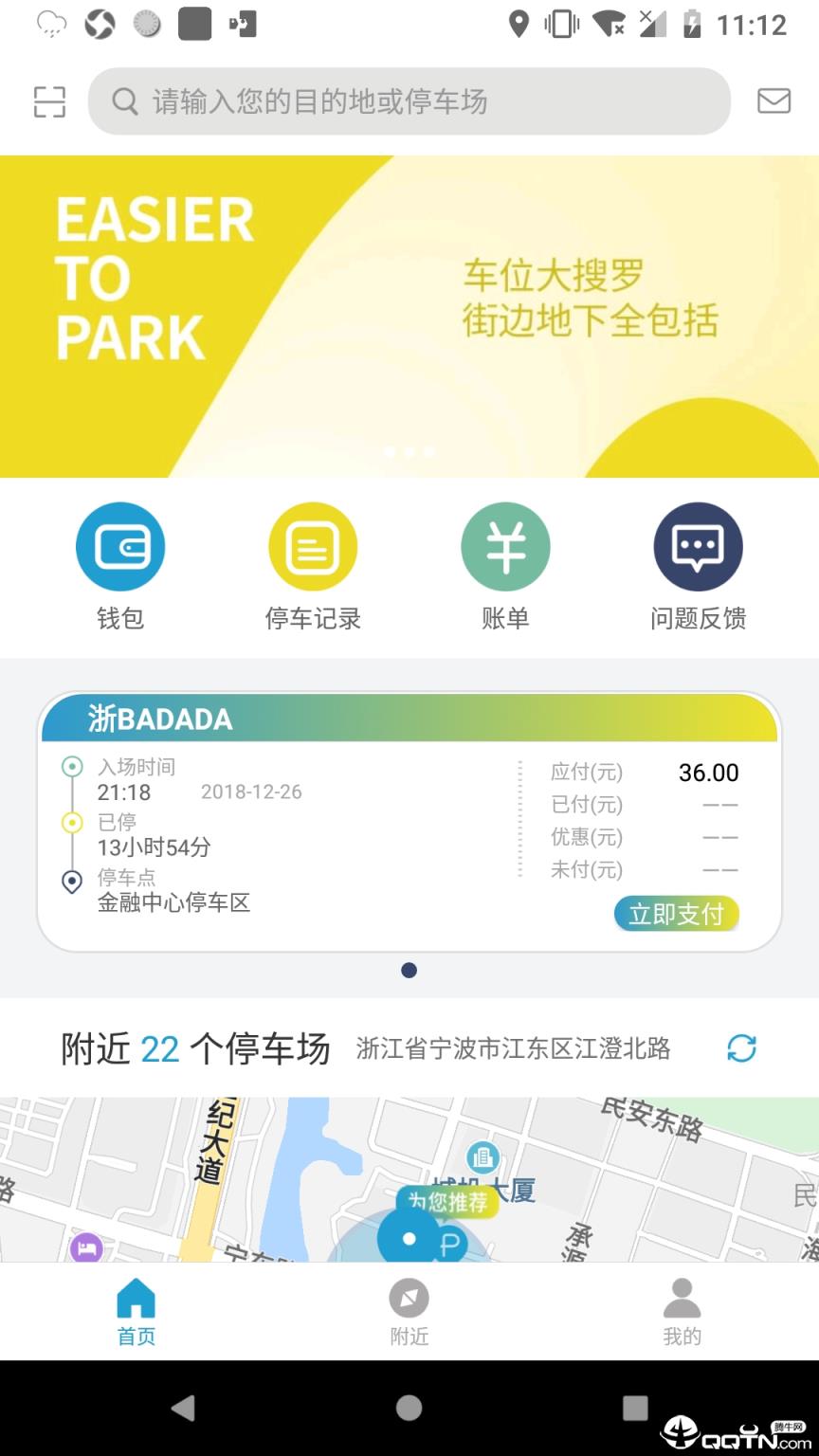Tap the Android back navigation button
This screenshot has width=819, height=1456.
184,1410
